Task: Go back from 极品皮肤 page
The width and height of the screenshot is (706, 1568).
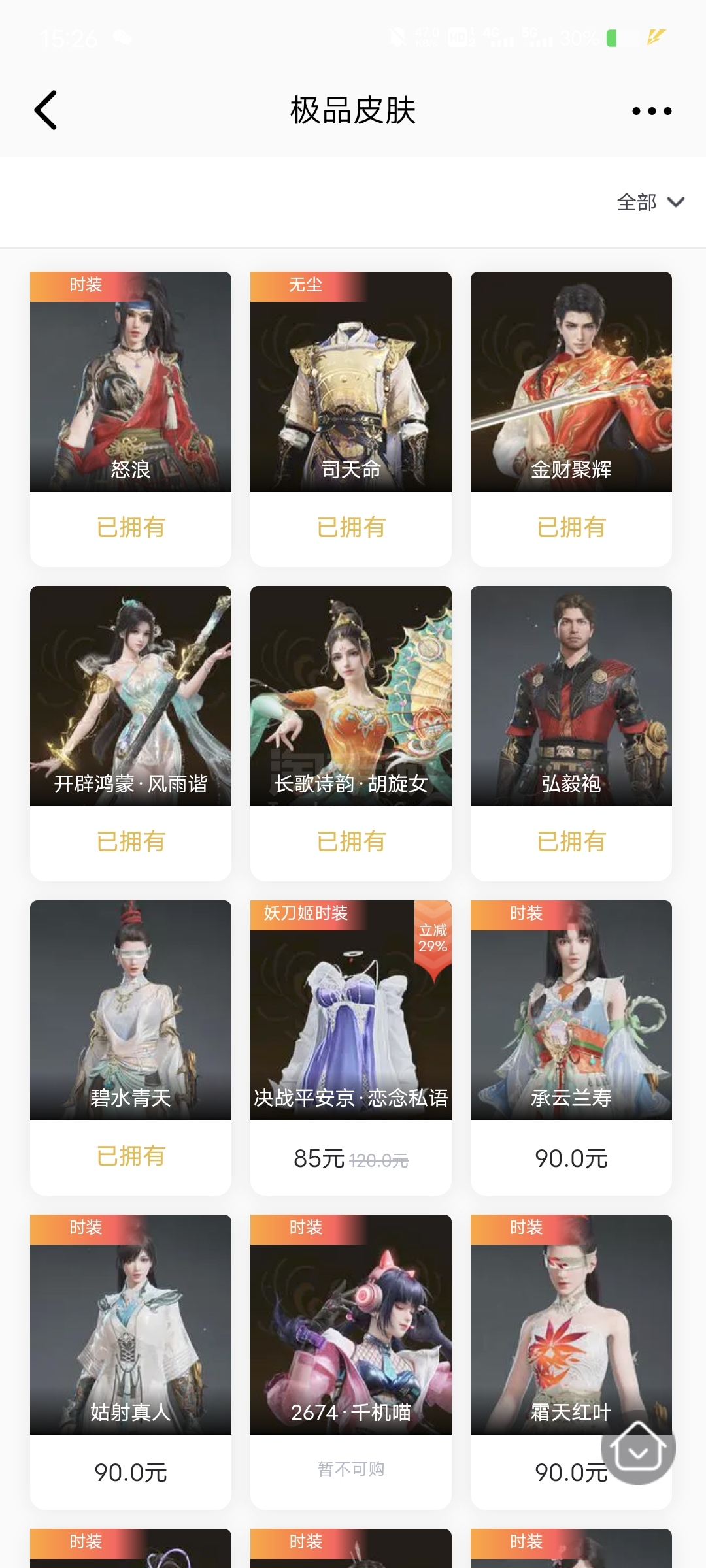Action: click(x=46, y=110)
